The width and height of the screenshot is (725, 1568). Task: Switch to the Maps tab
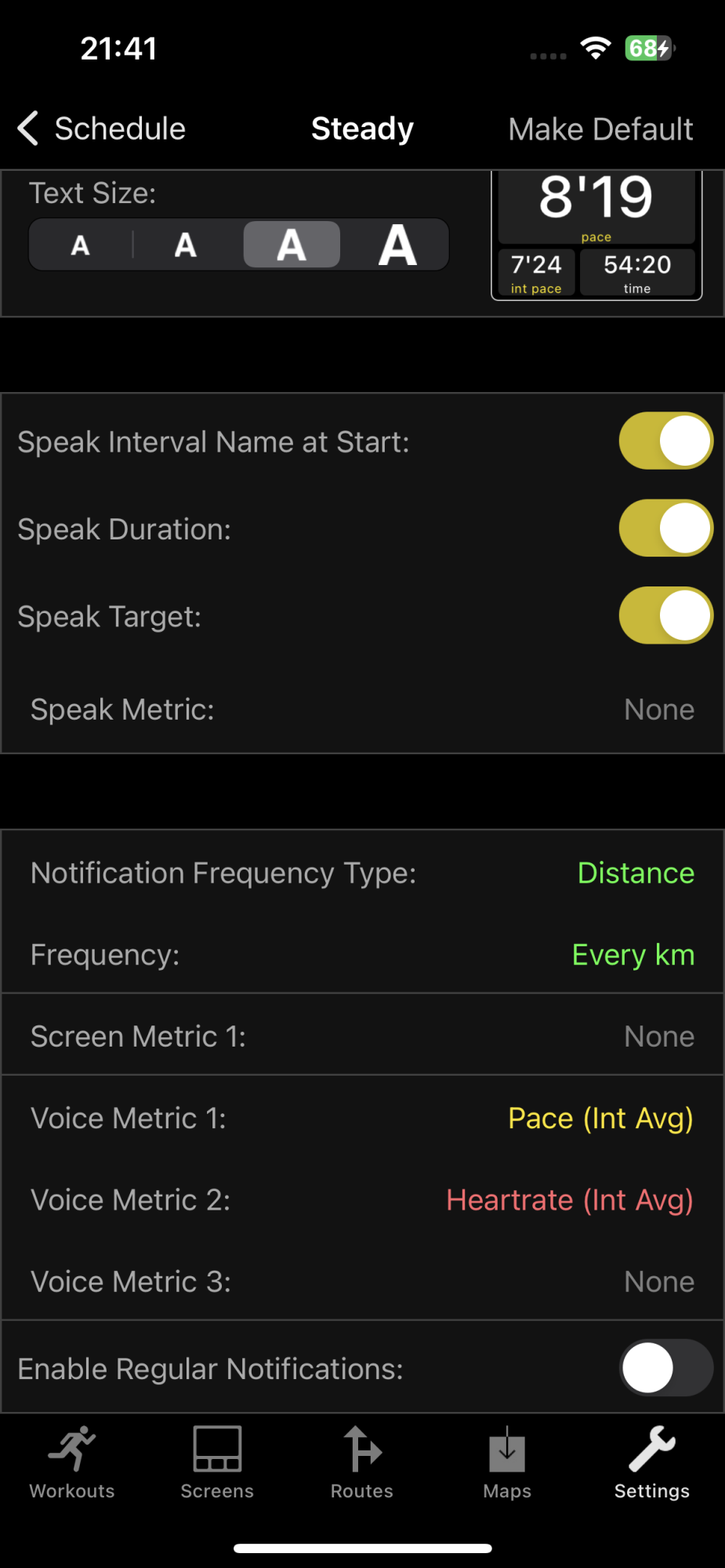(507, 1463)
